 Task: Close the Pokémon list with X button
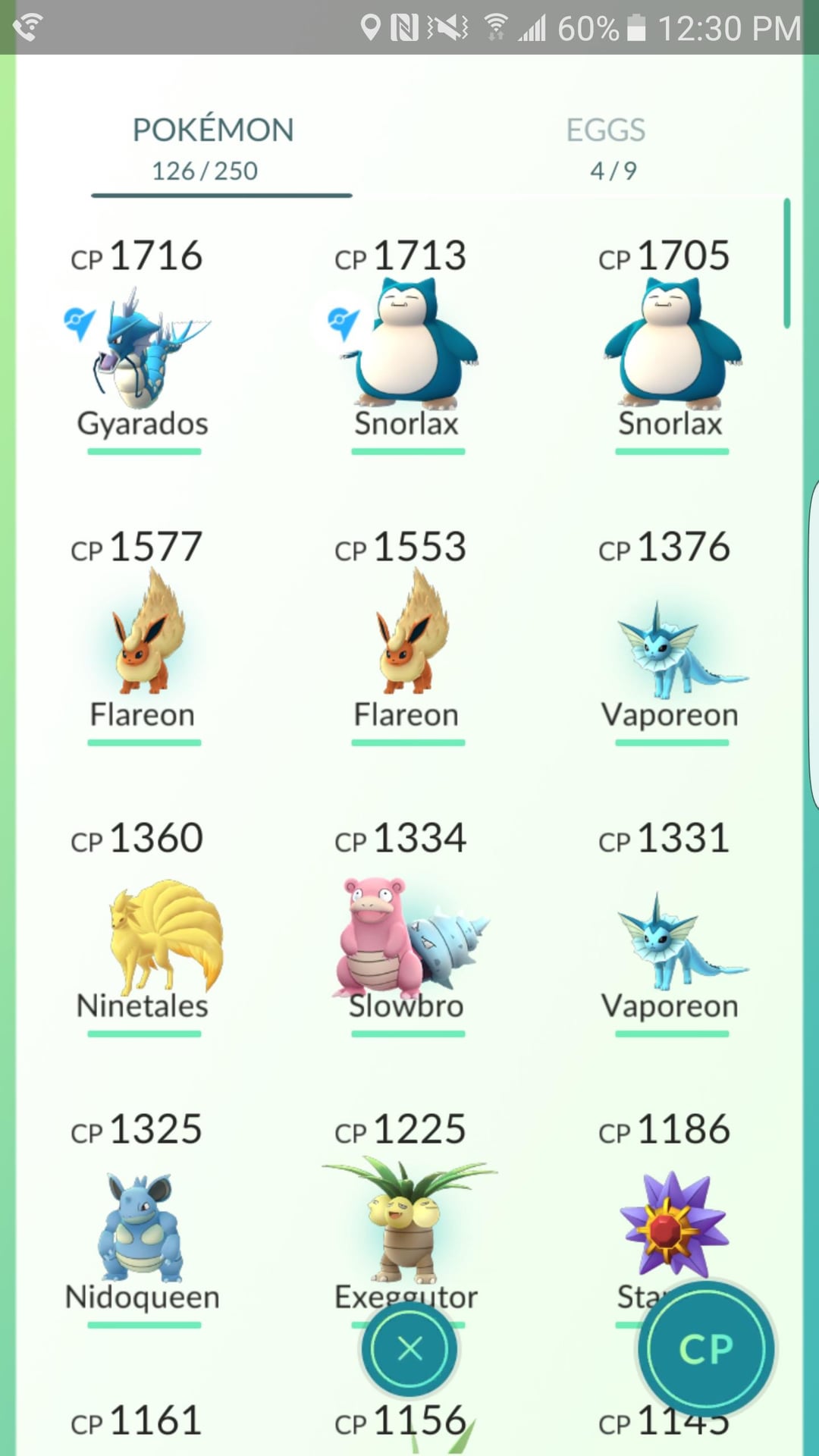tap(409, 1348)
